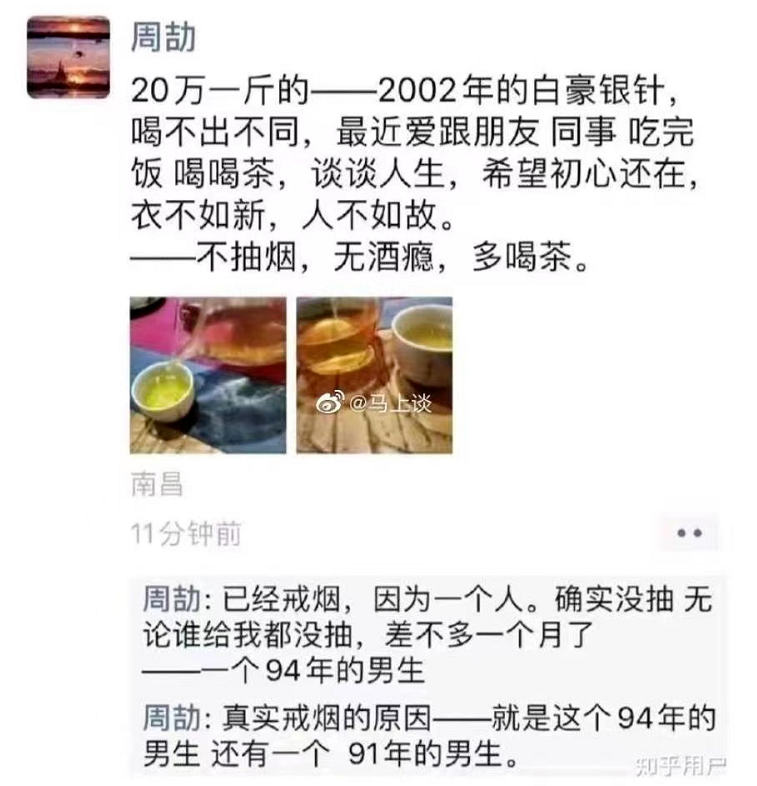Tap the two-dot like/comment options icon
Screen dimensions: 757x786
tap(688, 533)
